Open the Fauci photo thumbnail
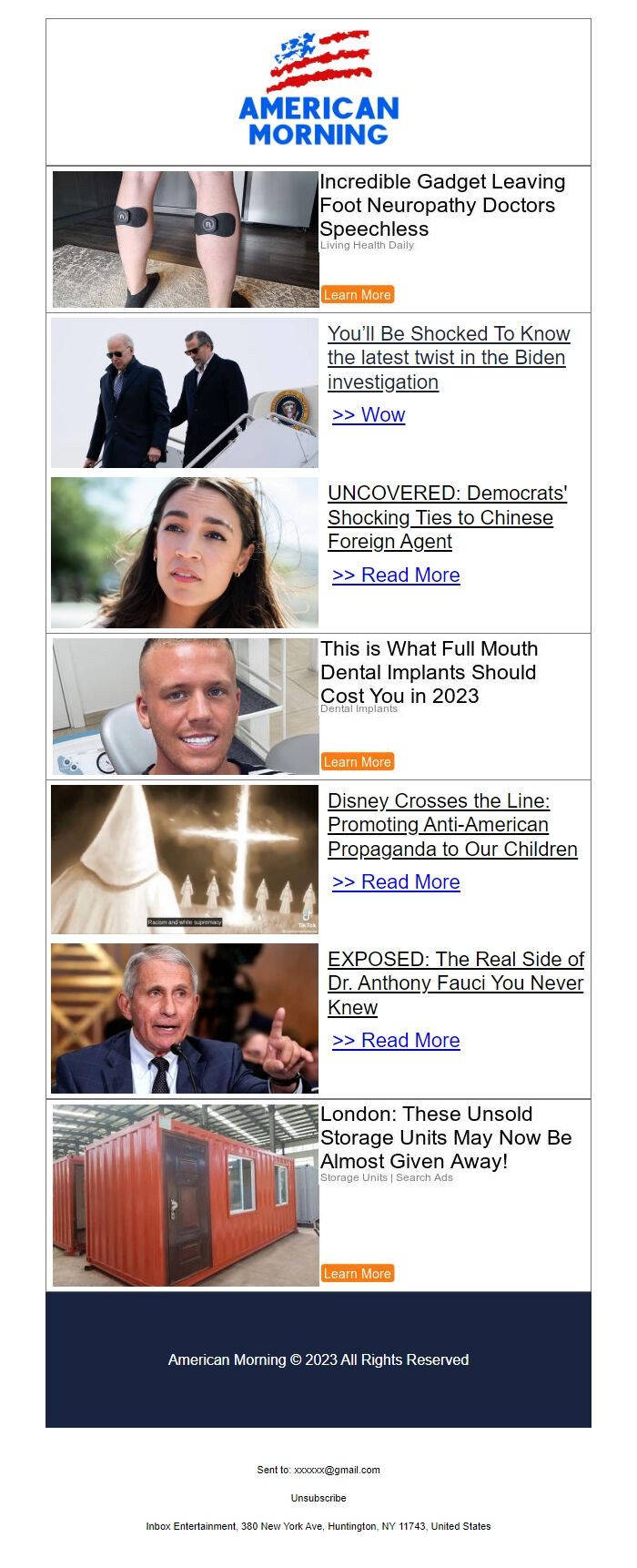This screenshot has width=637, height=1568. pyautogui.click(x=185, y=1018)
